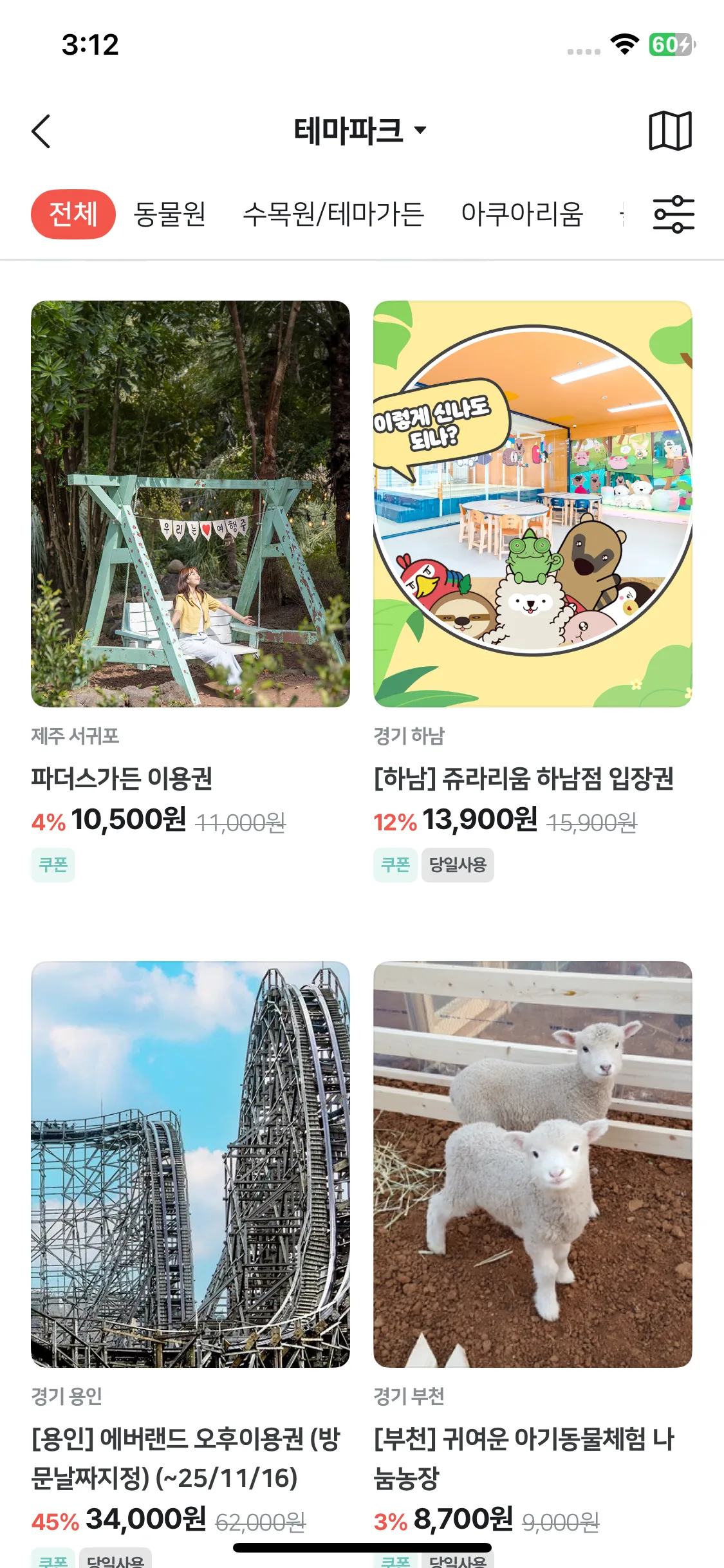This screenshot has height=1568, width=724.
Task: Switch to the 수목원/테마가든 tab
Action: [x=335, y=214]
